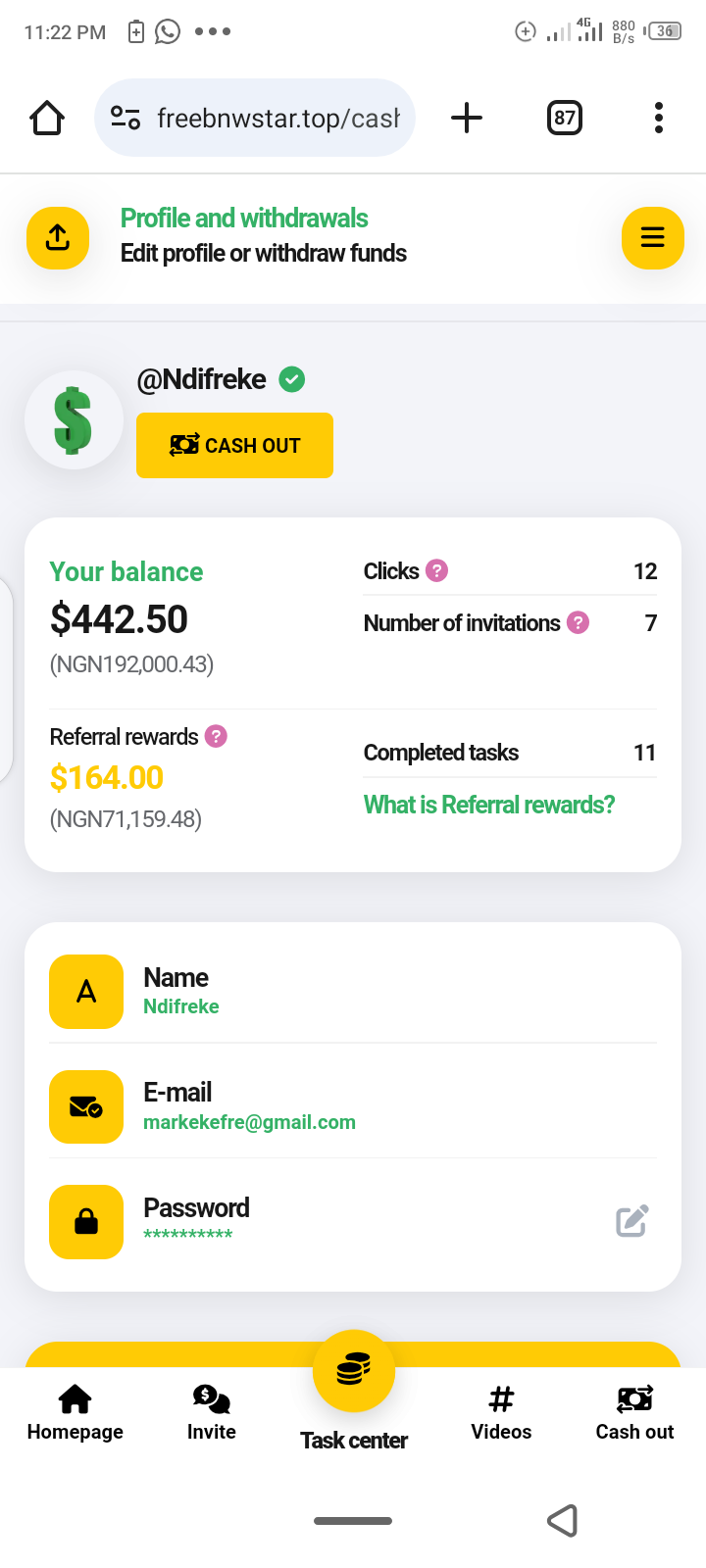View the 87 open tabs
This screenshot has height=1568, width=706.
click(x=564, y=118)
